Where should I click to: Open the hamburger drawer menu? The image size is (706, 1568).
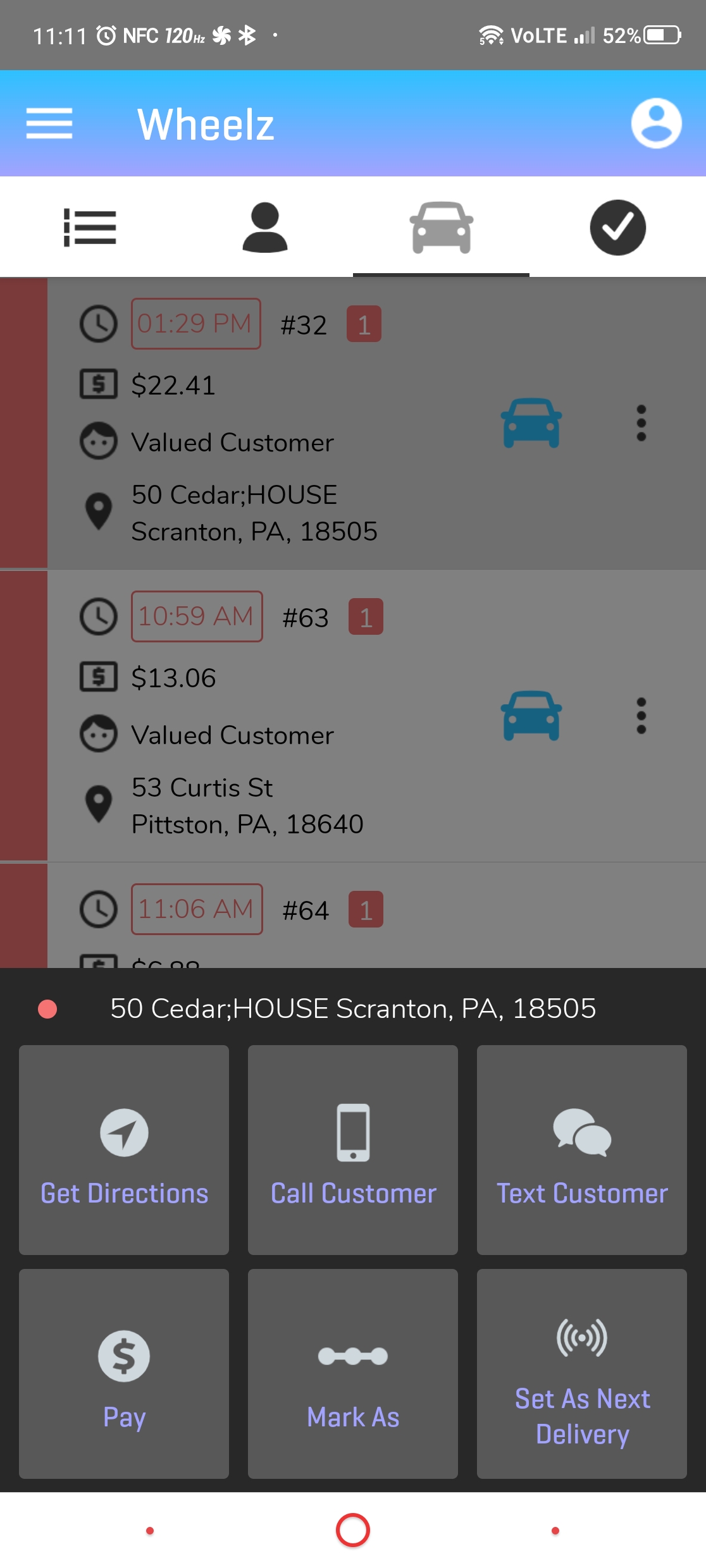click(49, 123)
